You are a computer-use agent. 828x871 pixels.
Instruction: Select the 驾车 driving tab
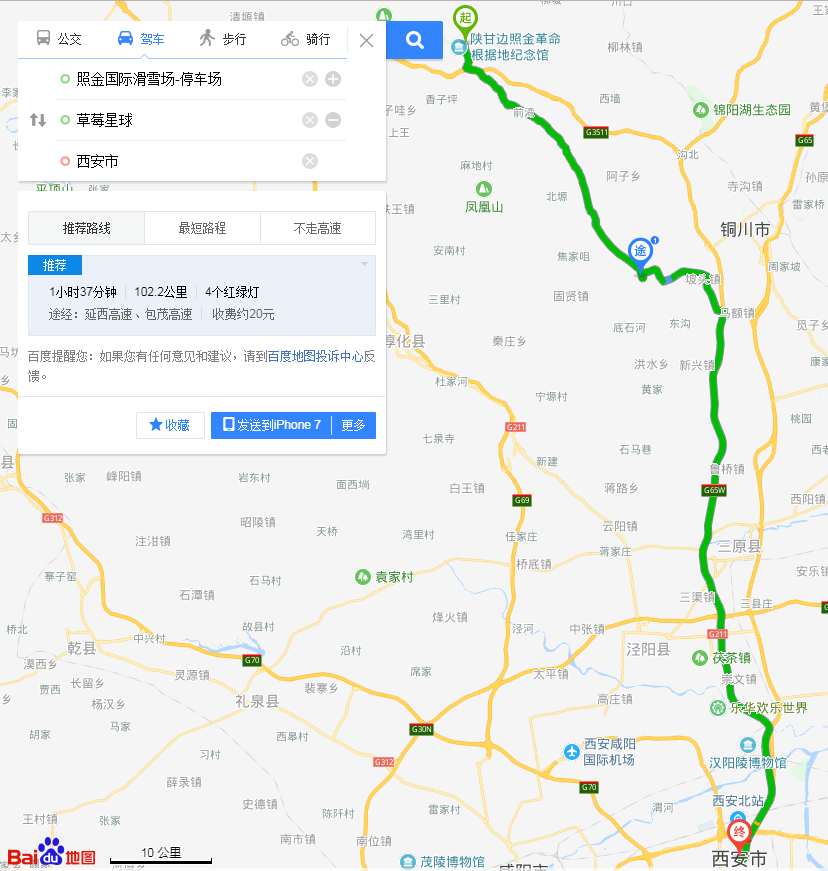pyautogui.click(x=140, y=39)
